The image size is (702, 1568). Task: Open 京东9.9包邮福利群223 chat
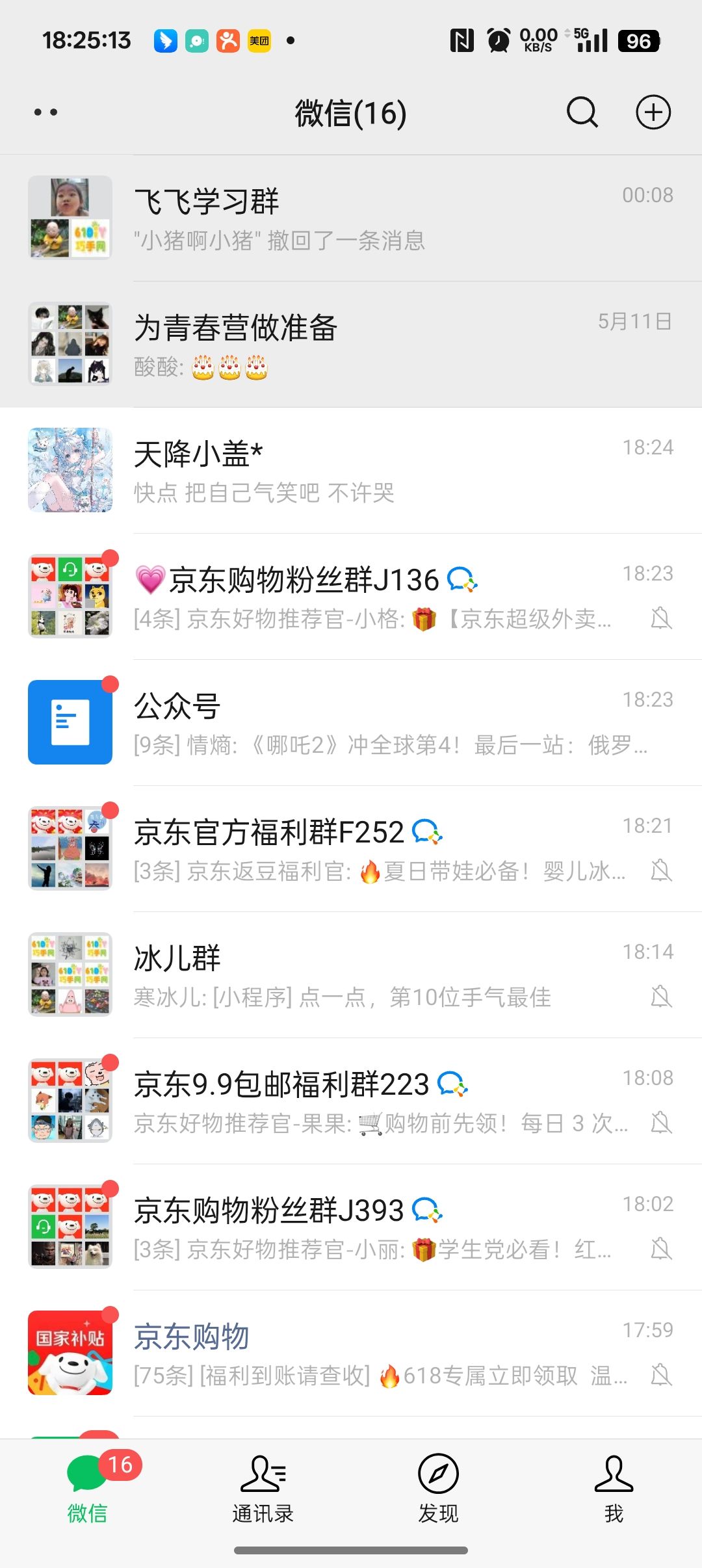[351, 1101]
